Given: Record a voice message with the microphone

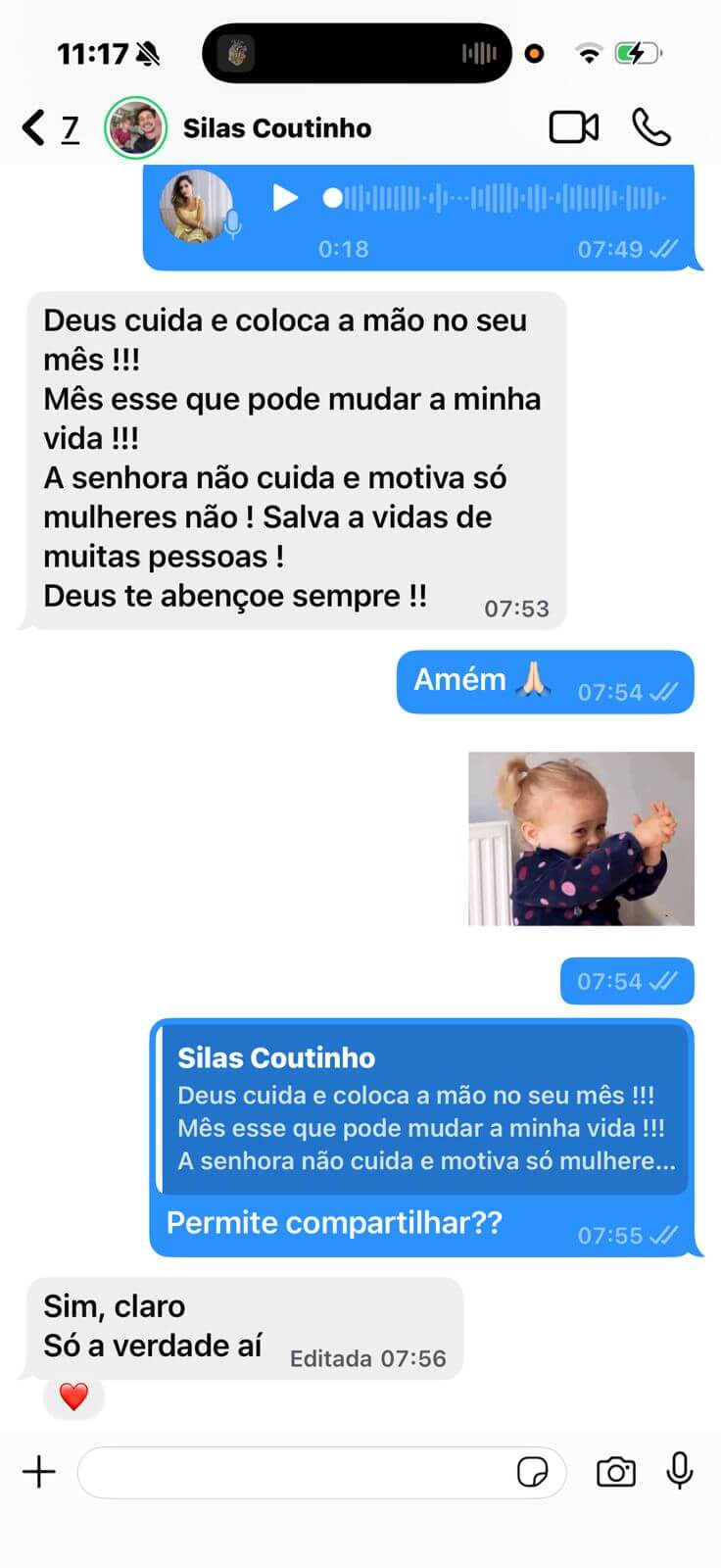Looking at the screenshot, I should click(680, 1471).
